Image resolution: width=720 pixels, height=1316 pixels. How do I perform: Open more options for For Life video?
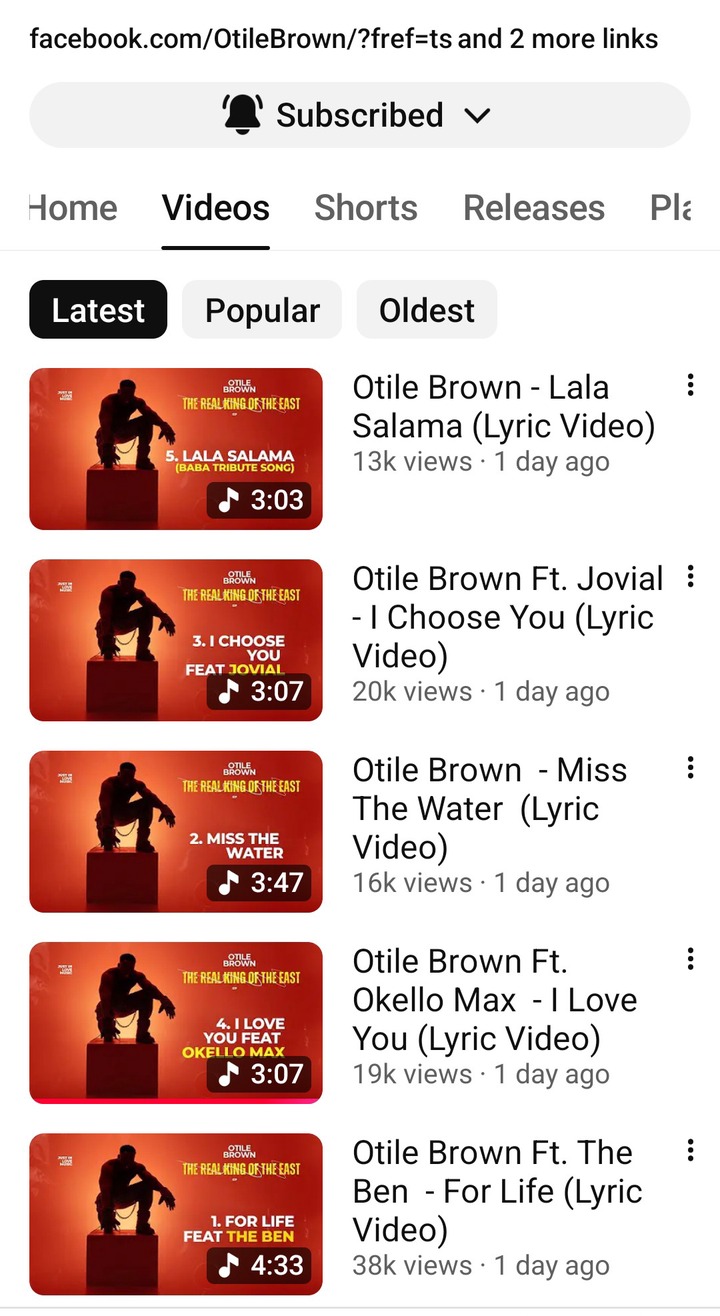tap(690, 1151)
